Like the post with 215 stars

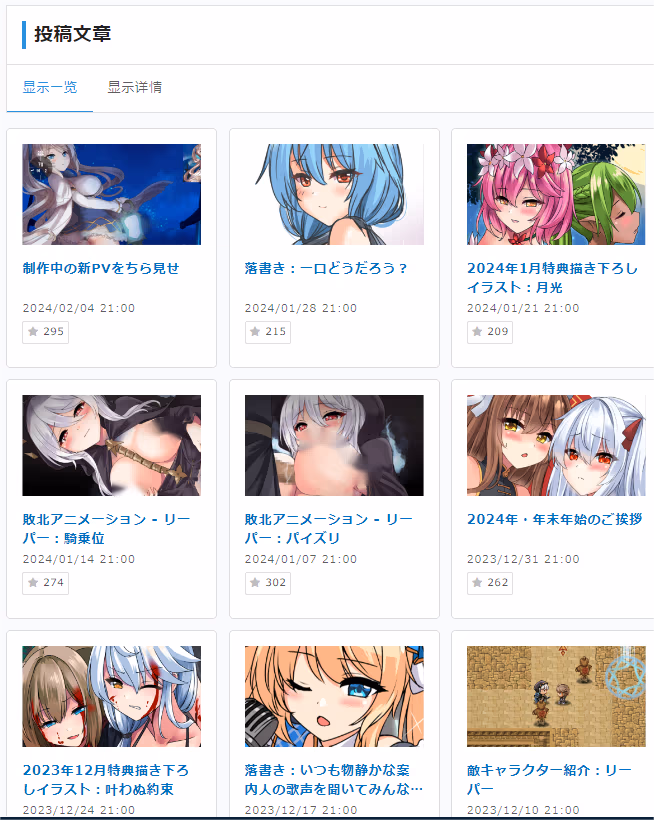[268, 331]
